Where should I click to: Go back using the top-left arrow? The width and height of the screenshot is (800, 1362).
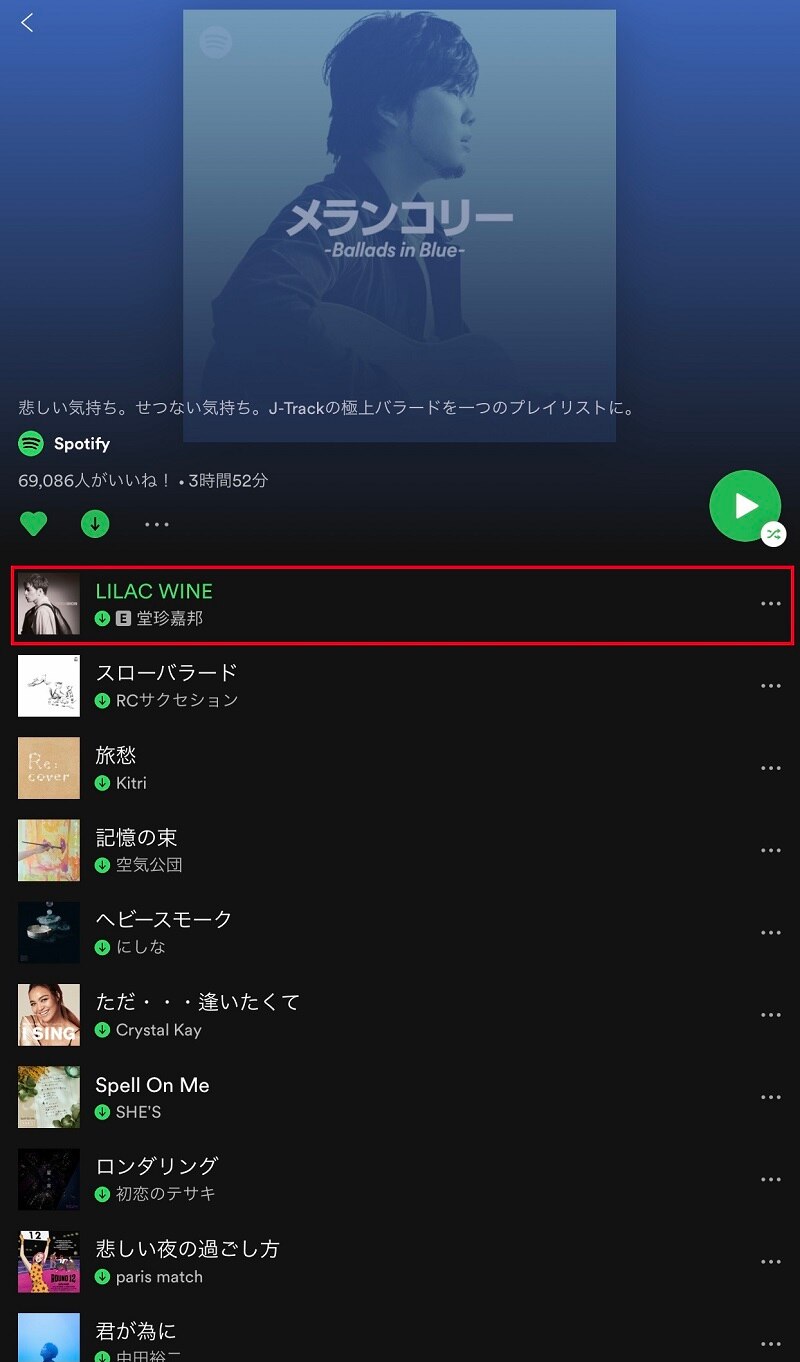click(27, 23)
